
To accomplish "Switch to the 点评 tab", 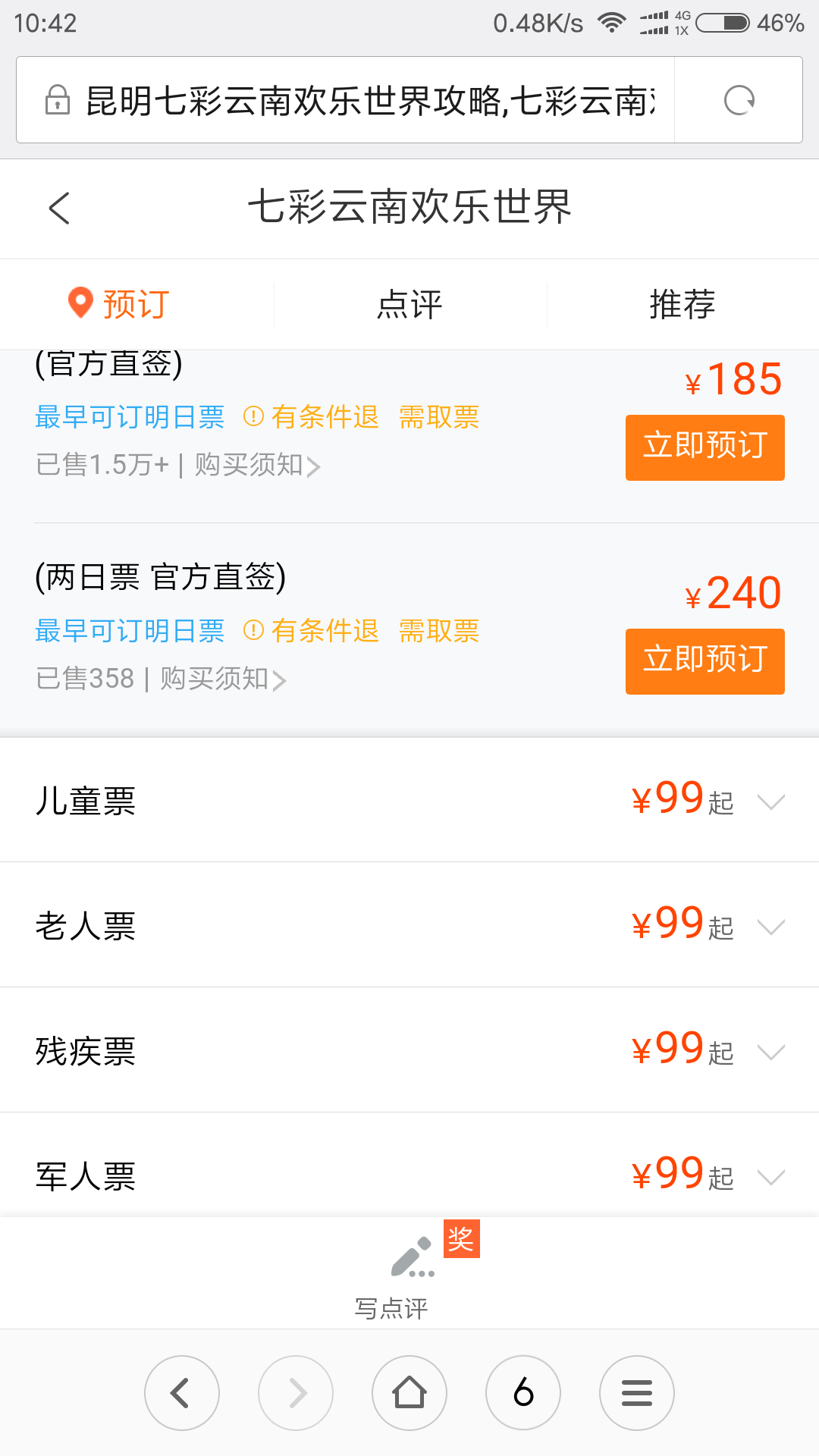I will point(409,305).
